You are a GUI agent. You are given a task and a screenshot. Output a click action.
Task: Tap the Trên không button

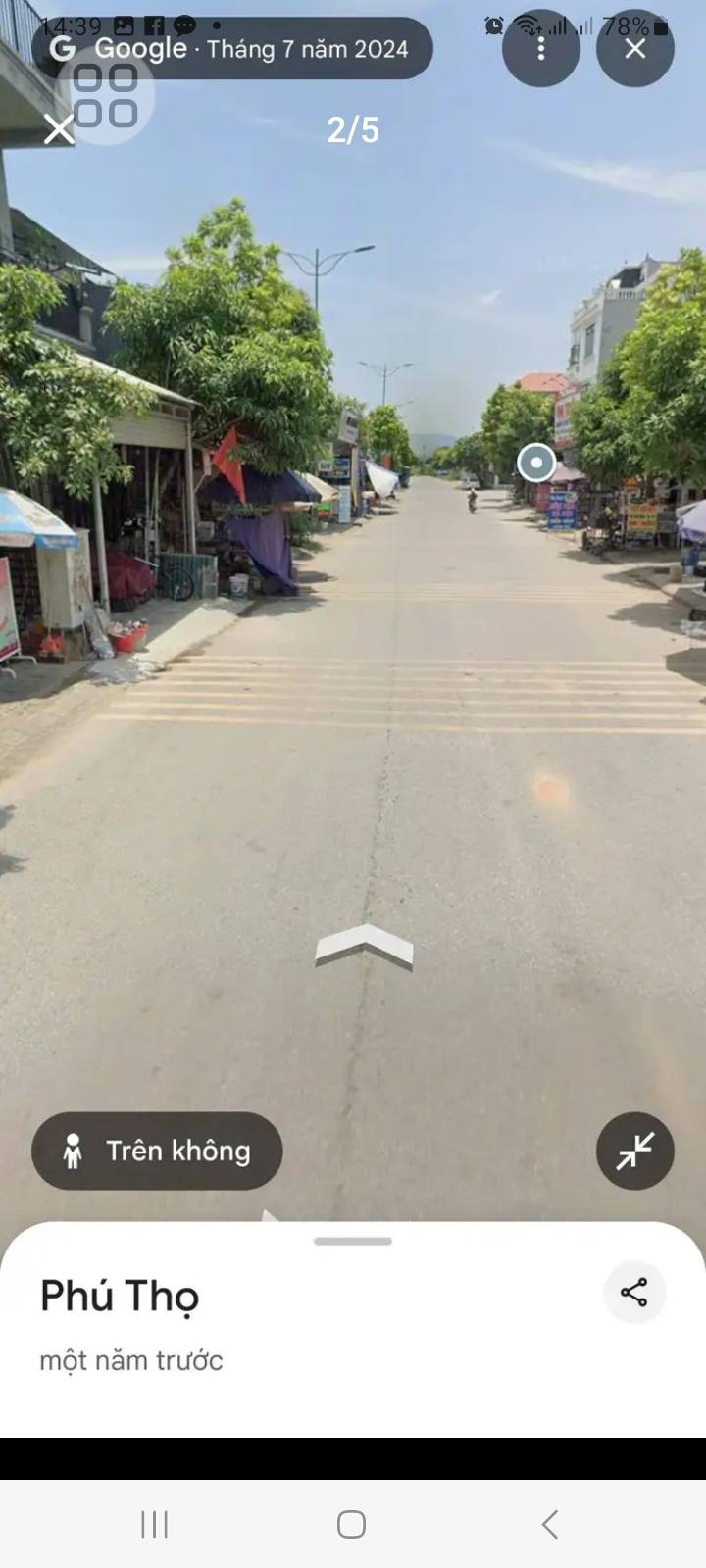pos(157,1151)
